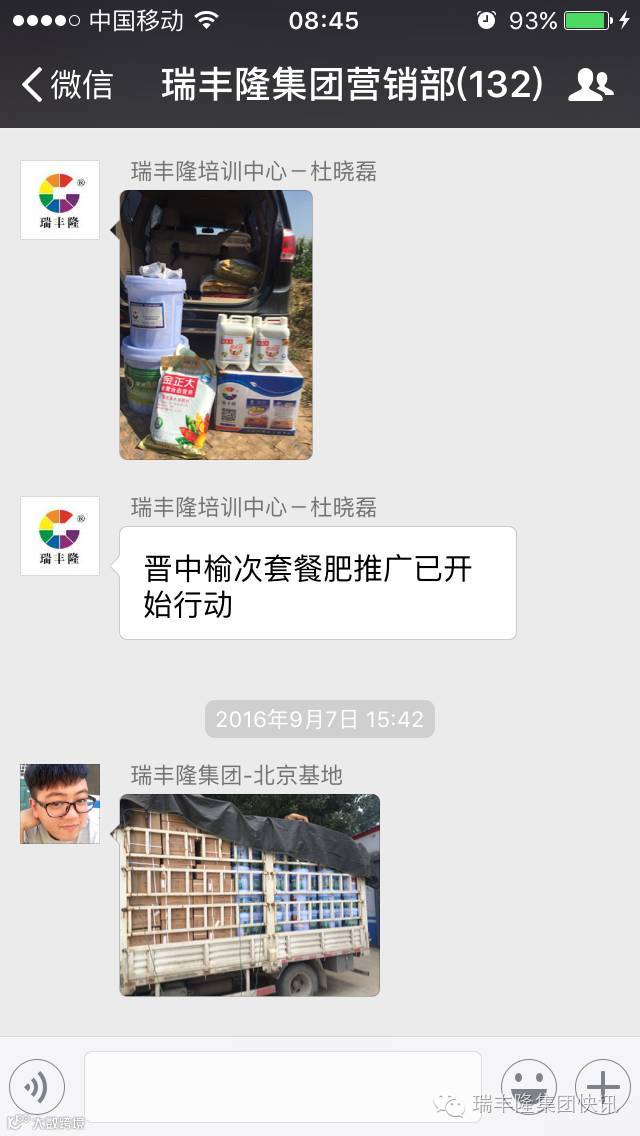Open the emoji picker
640x1136 pixels.
point(528,1087)
